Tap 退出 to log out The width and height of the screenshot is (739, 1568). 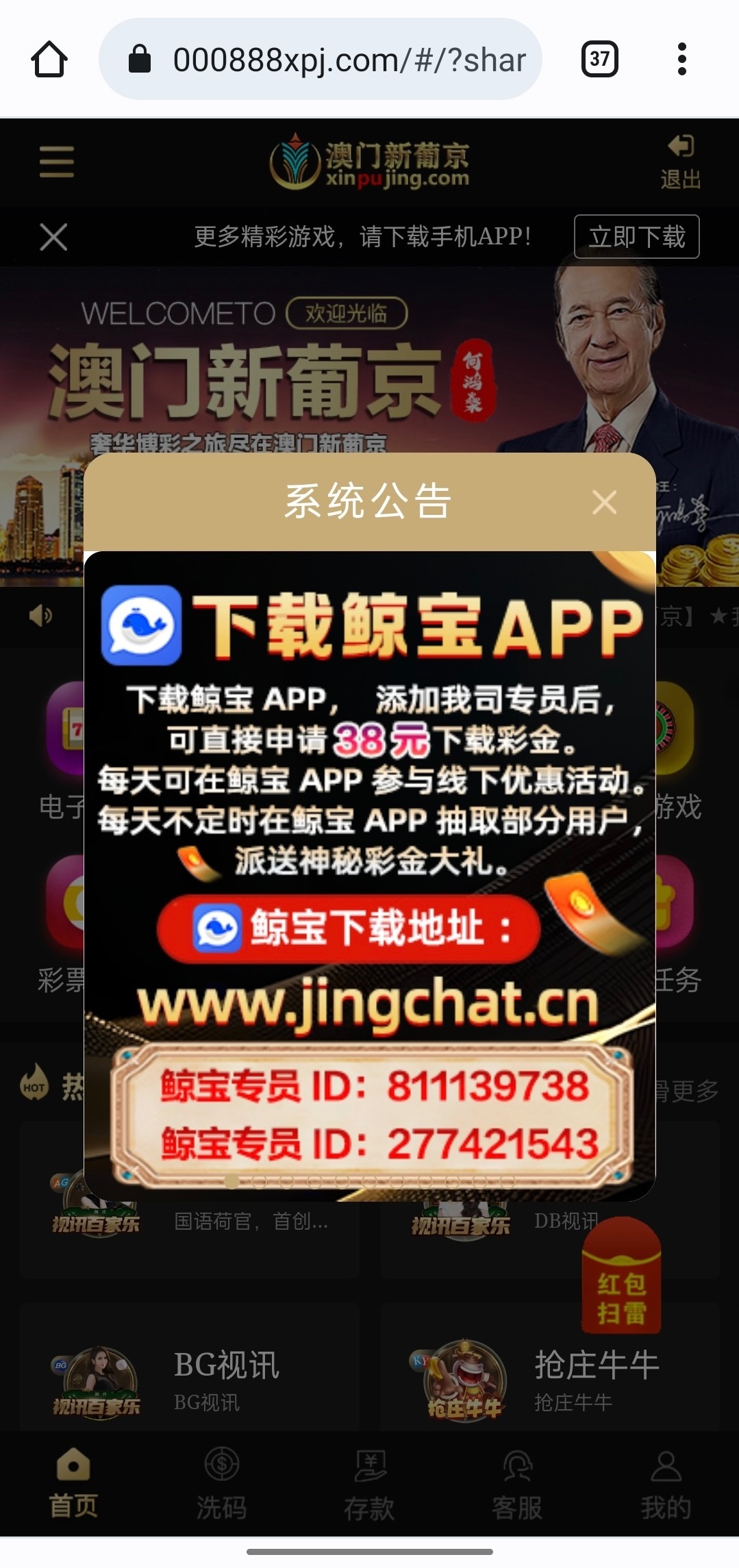pos(680,162)
